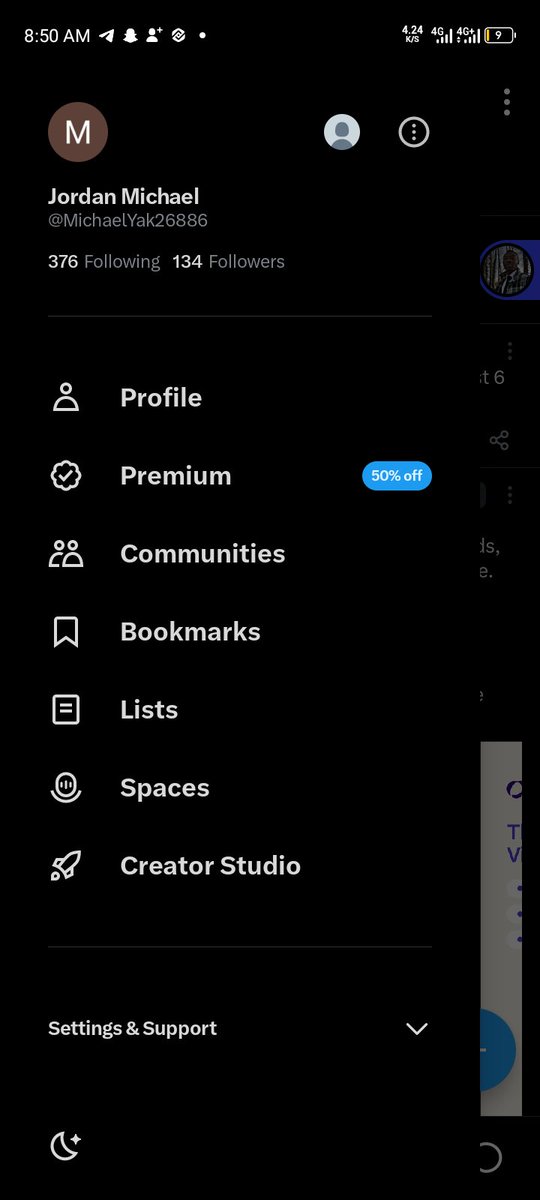
Task: Open Lists
Action: pos(240,710)
